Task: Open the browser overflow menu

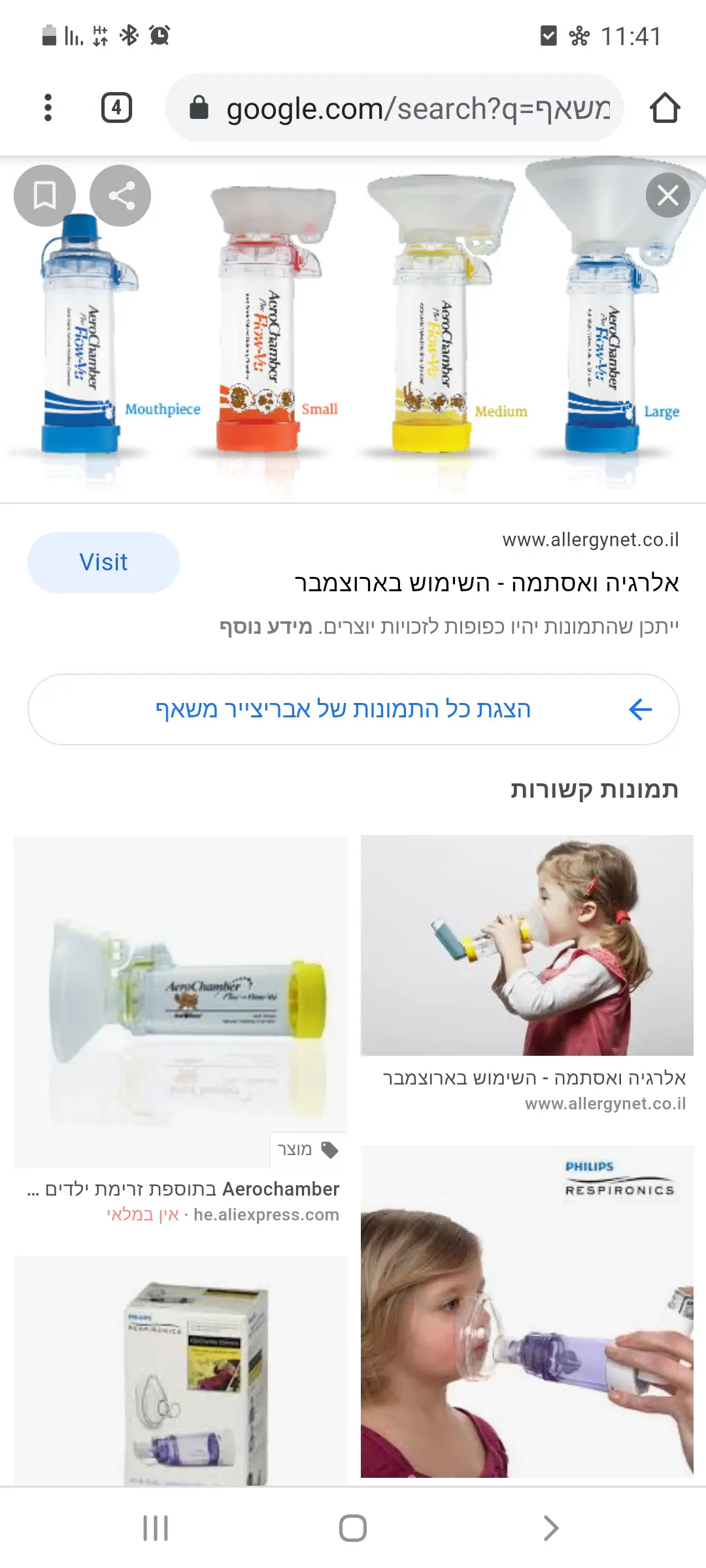Action: coord(48,108)
